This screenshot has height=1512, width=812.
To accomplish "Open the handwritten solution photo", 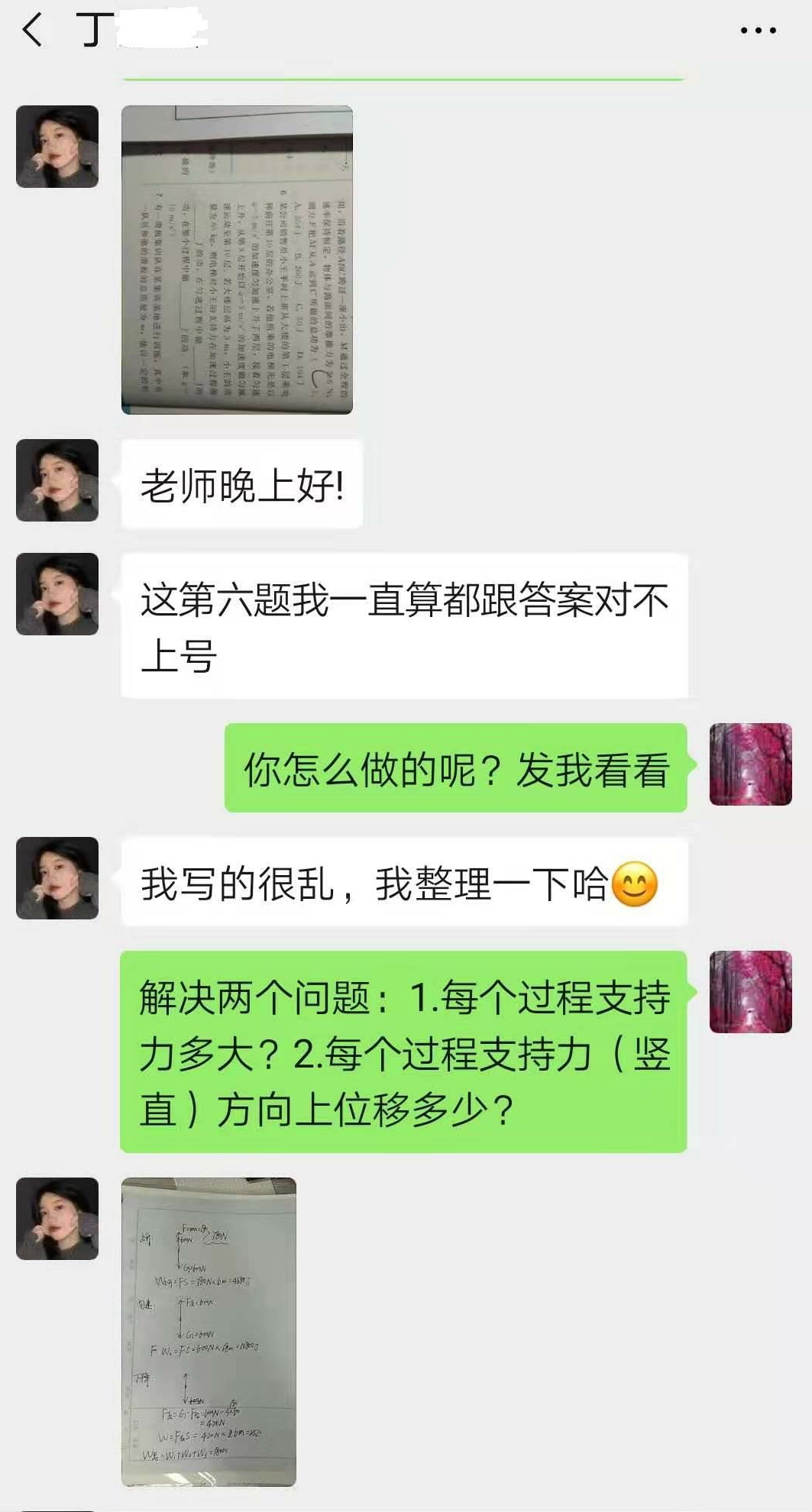I will coord(209,1331).
